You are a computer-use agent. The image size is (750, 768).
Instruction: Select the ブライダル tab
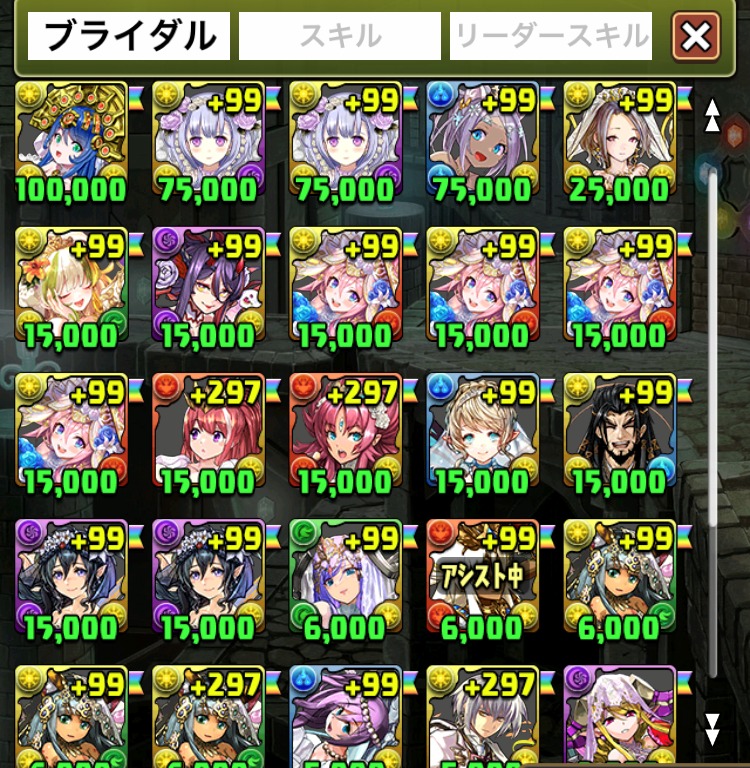pos(129,37)
